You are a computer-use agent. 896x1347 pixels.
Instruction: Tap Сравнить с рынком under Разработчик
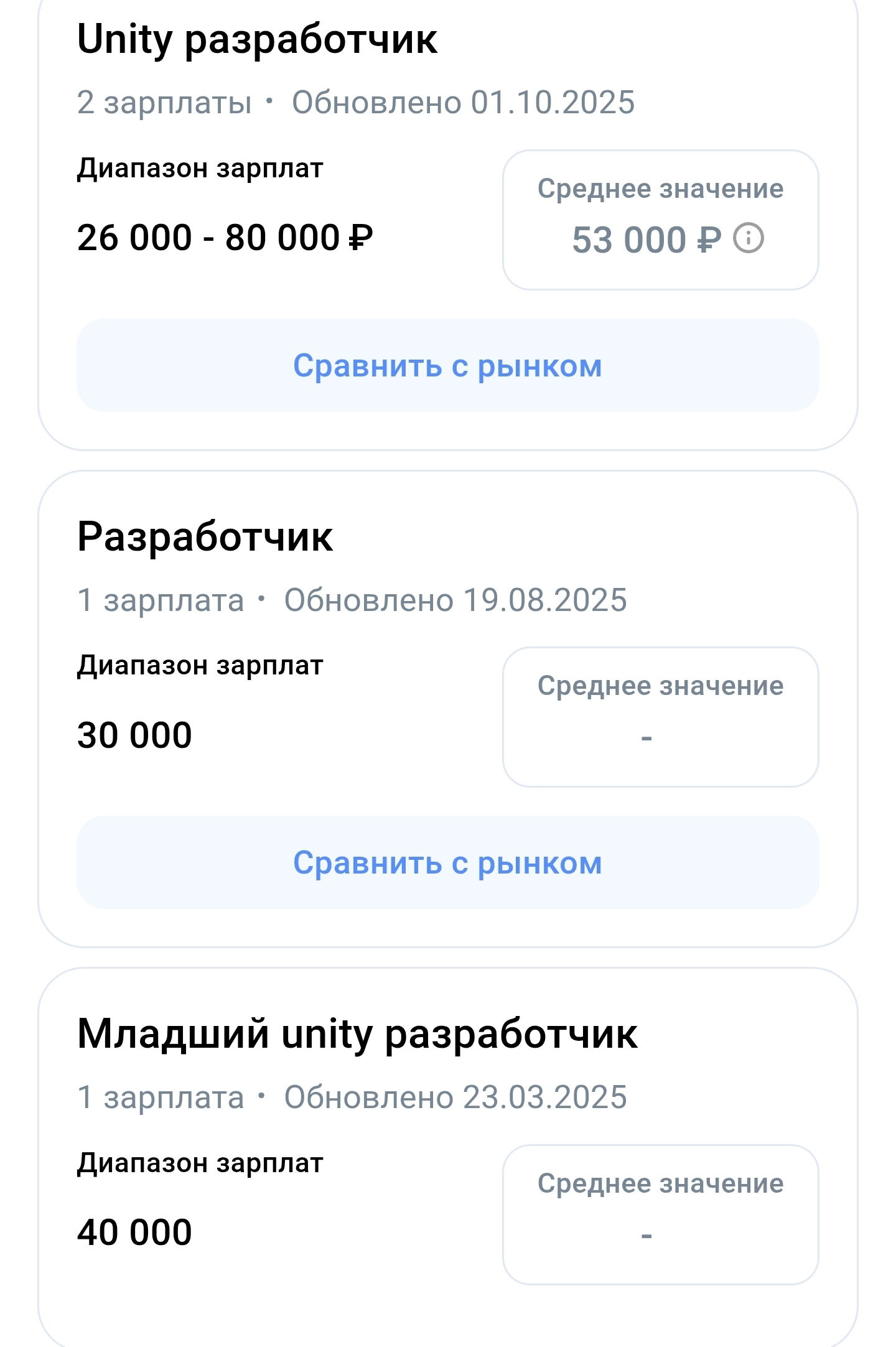tap(447, 863)
